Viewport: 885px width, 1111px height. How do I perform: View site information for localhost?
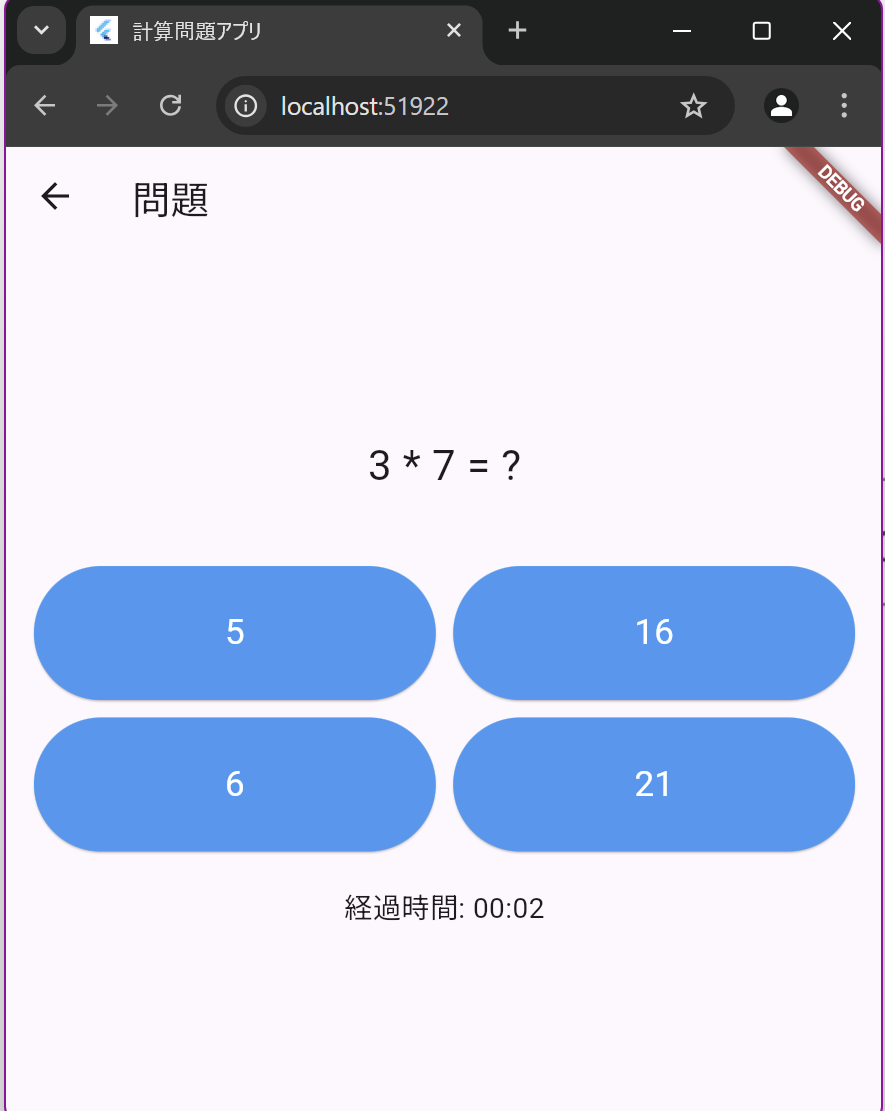tap(245, 106)
